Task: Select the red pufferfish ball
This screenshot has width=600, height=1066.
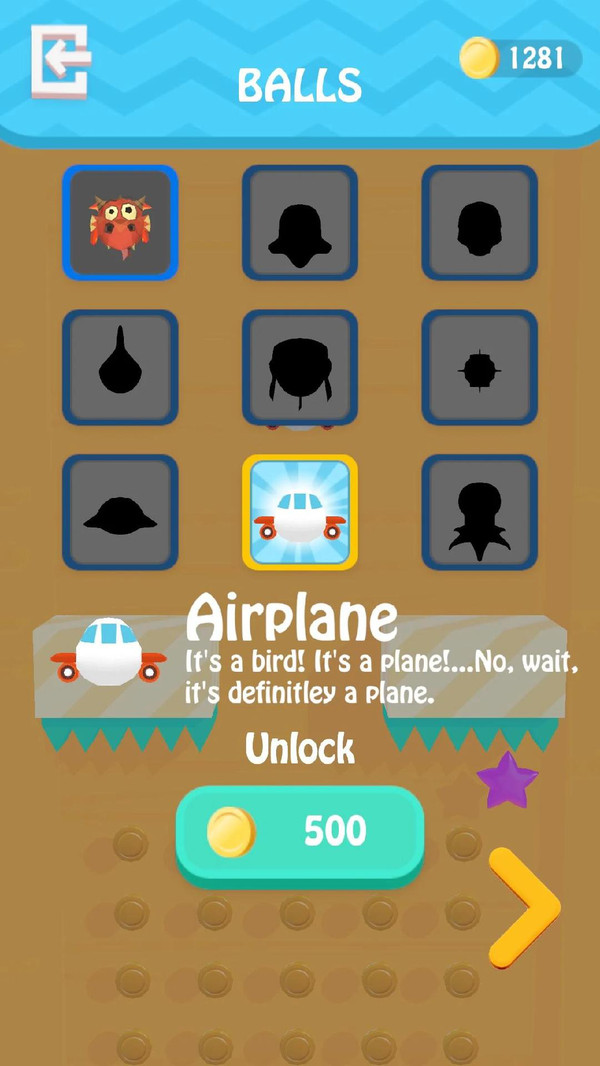Action: (x=120, y=222)
